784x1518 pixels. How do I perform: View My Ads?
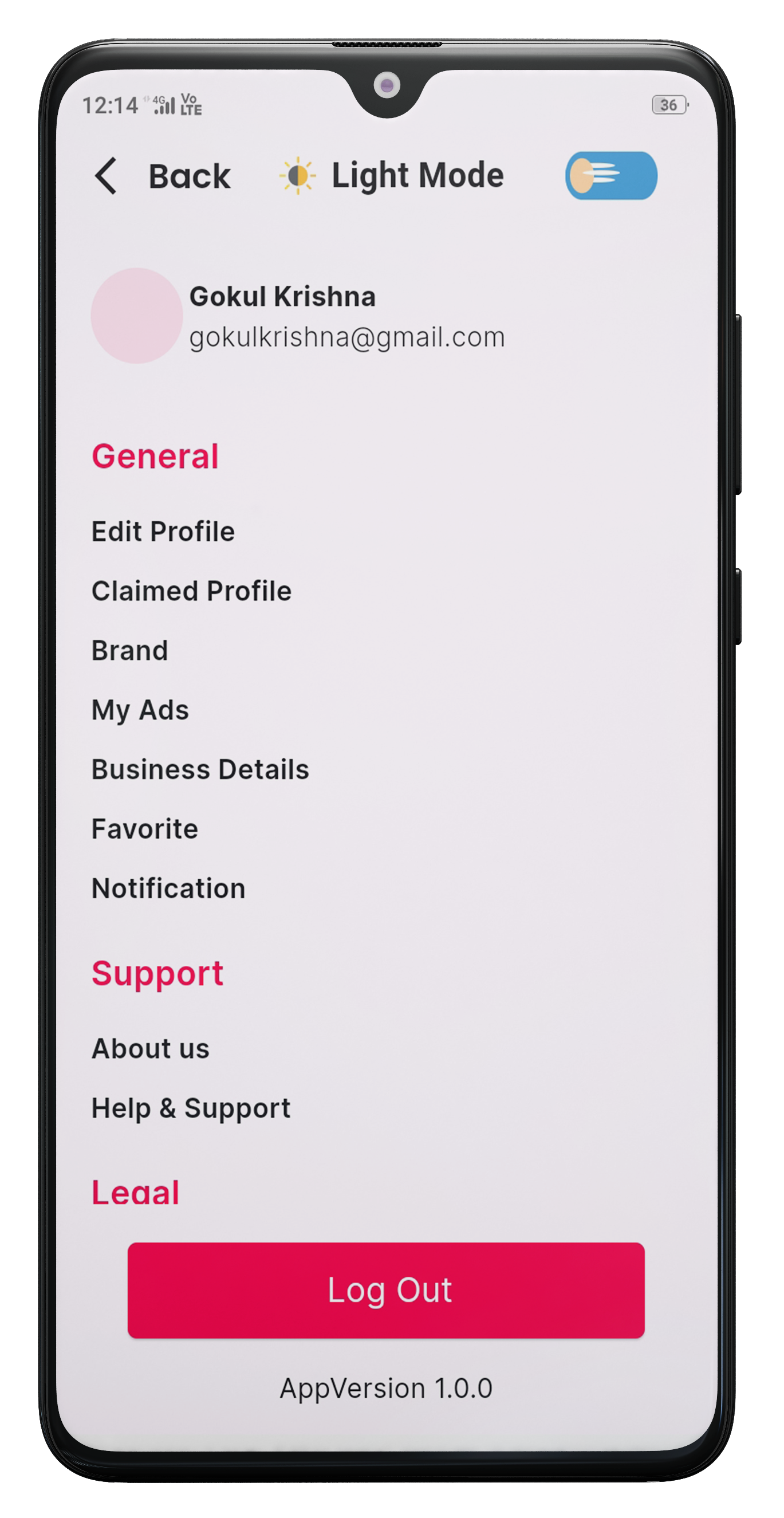[x=140, y=710]
